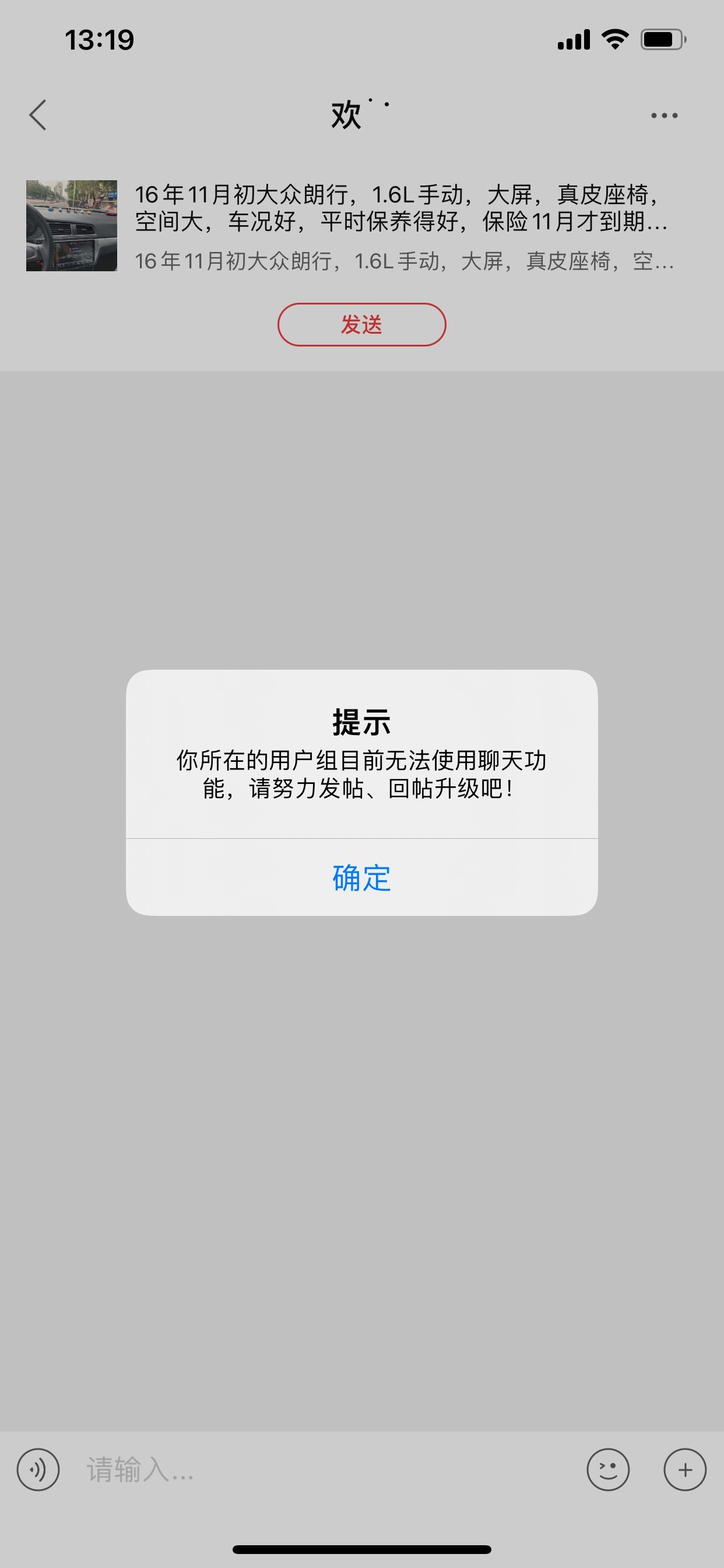Go back with the top-left arrow
Screen dimensions: 724x1568
38,115
